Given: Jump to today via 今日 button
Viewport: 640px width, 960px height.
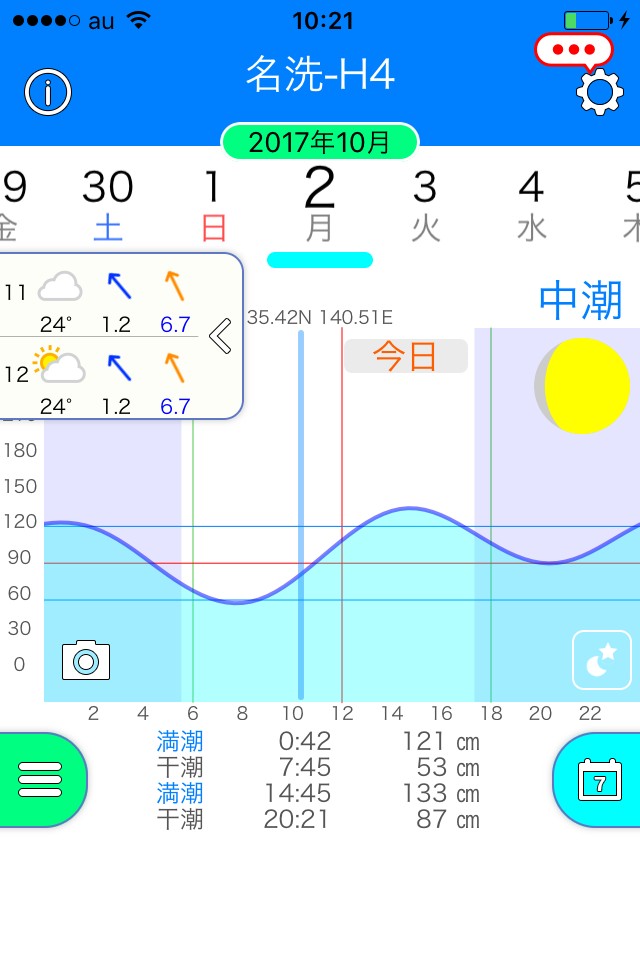Looking at the screenshot, I should click(x=405, y=356).
